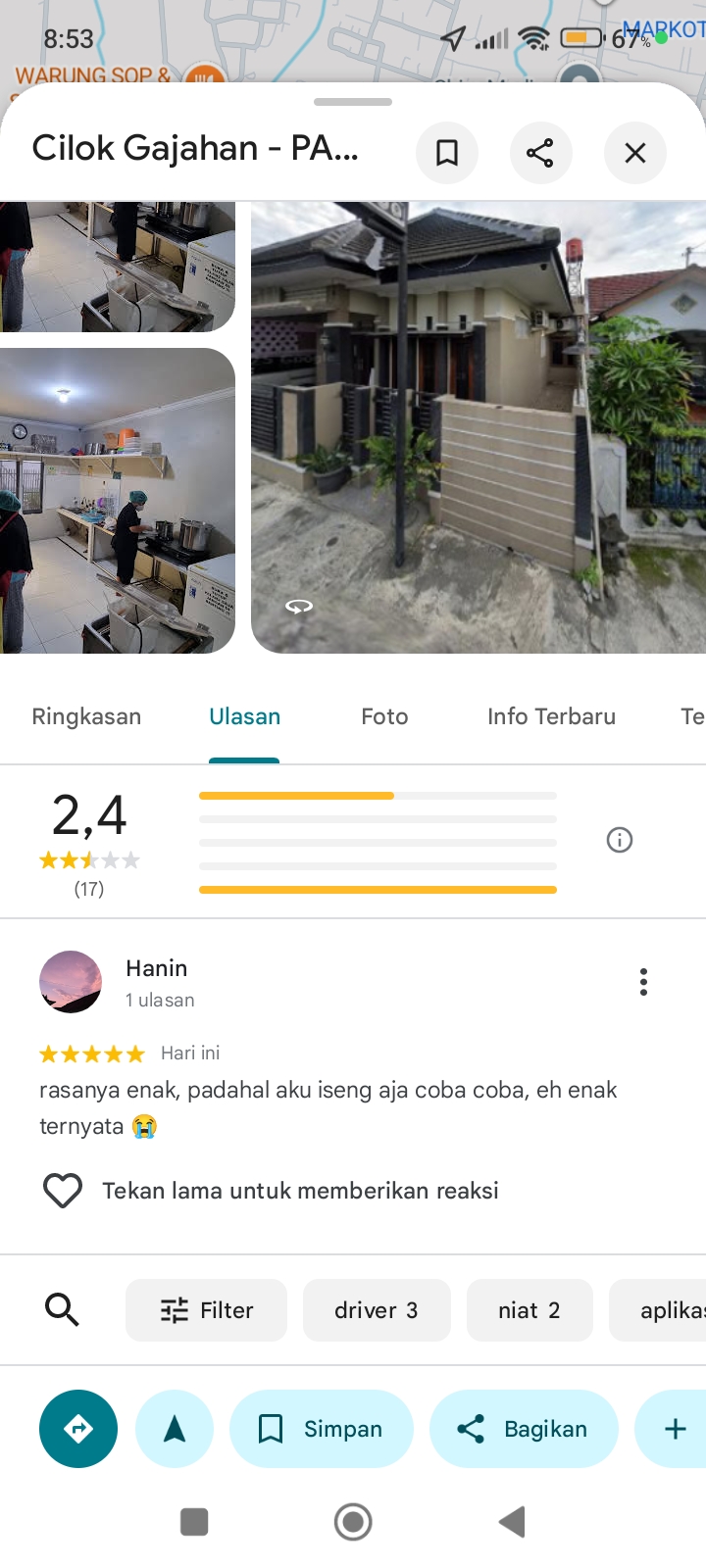Filter reviews by the niat chip
This screenshot has height=1568, width=706.
coord(529,1310)
